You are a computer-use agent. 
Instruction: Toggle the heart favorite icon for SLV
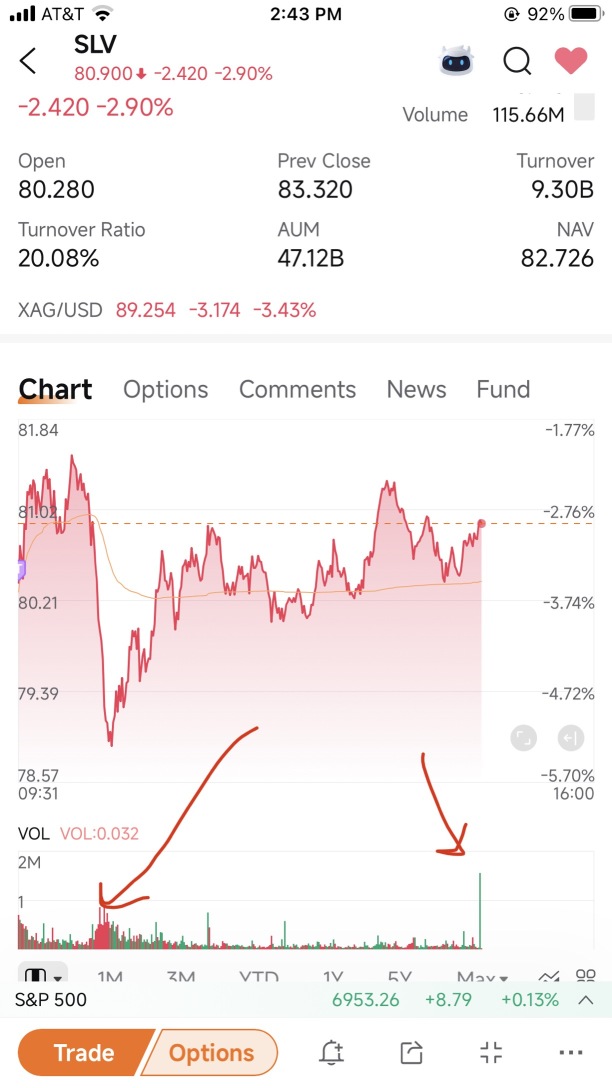[570, 61]
